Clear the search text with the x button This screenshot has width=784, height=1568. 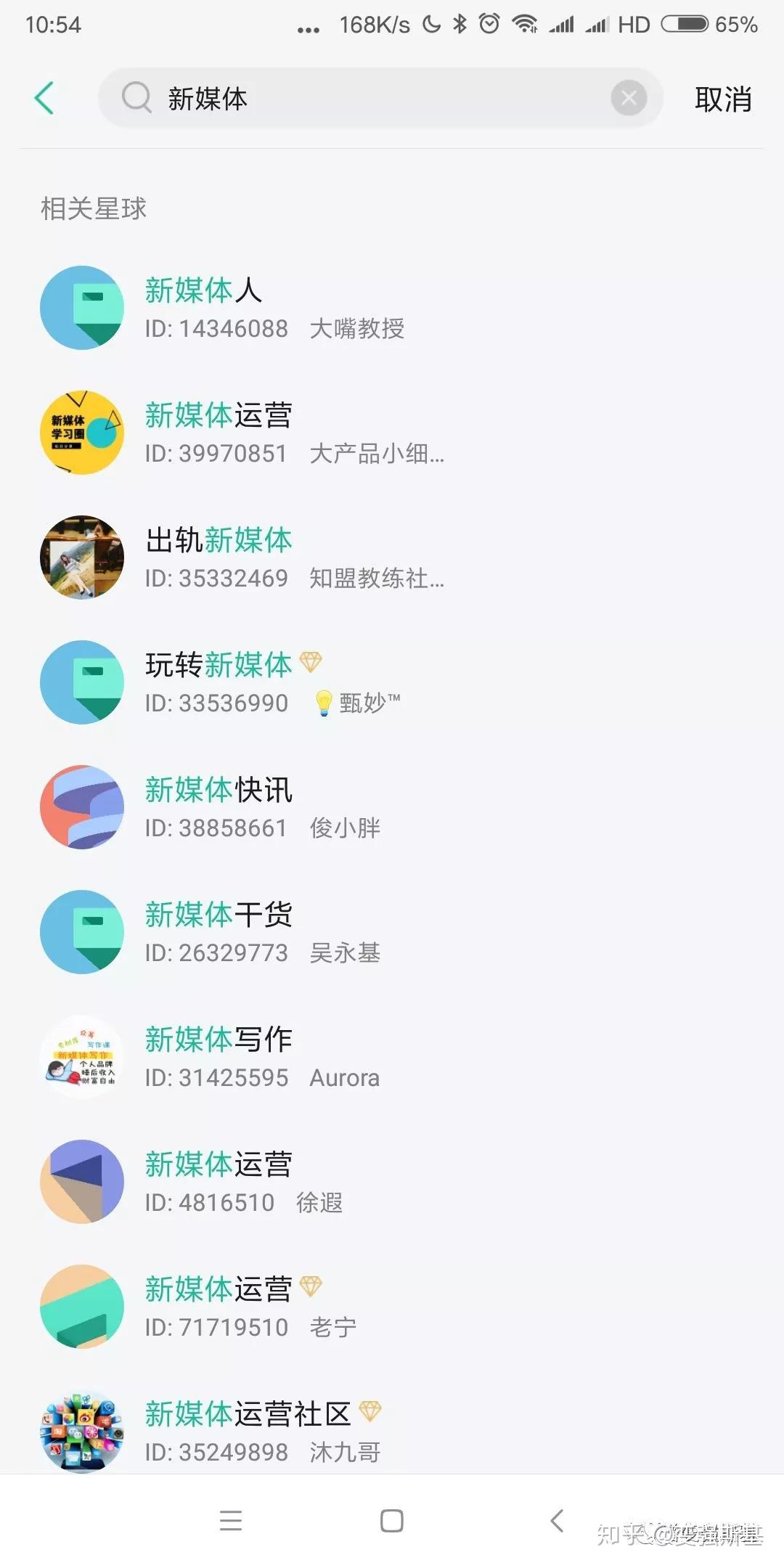tap(629, 98)
